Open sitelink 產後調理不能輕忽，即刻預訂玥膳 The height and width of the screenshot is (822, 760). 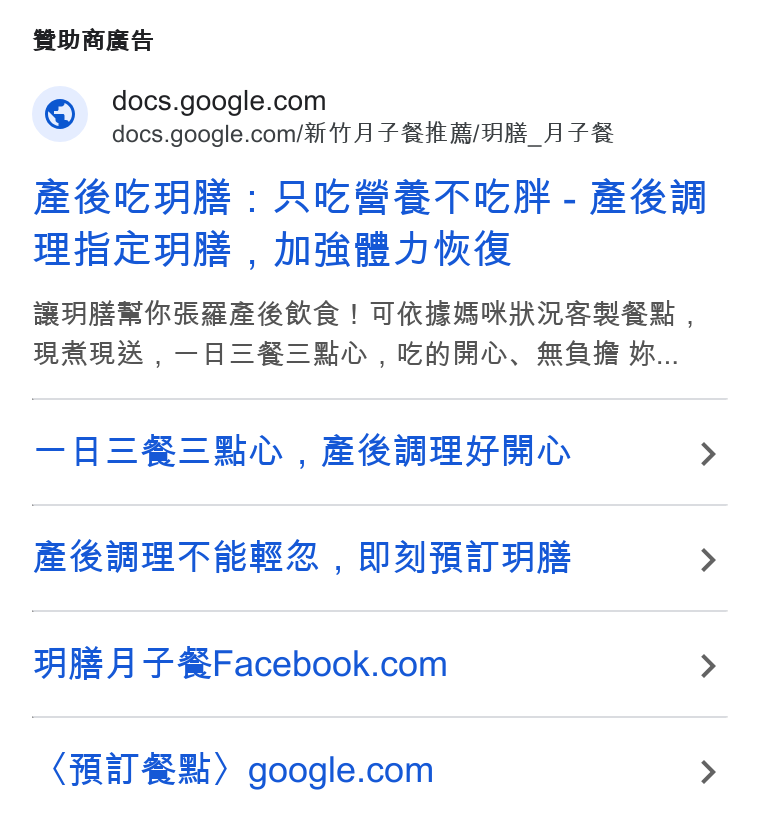coord(379,558)
